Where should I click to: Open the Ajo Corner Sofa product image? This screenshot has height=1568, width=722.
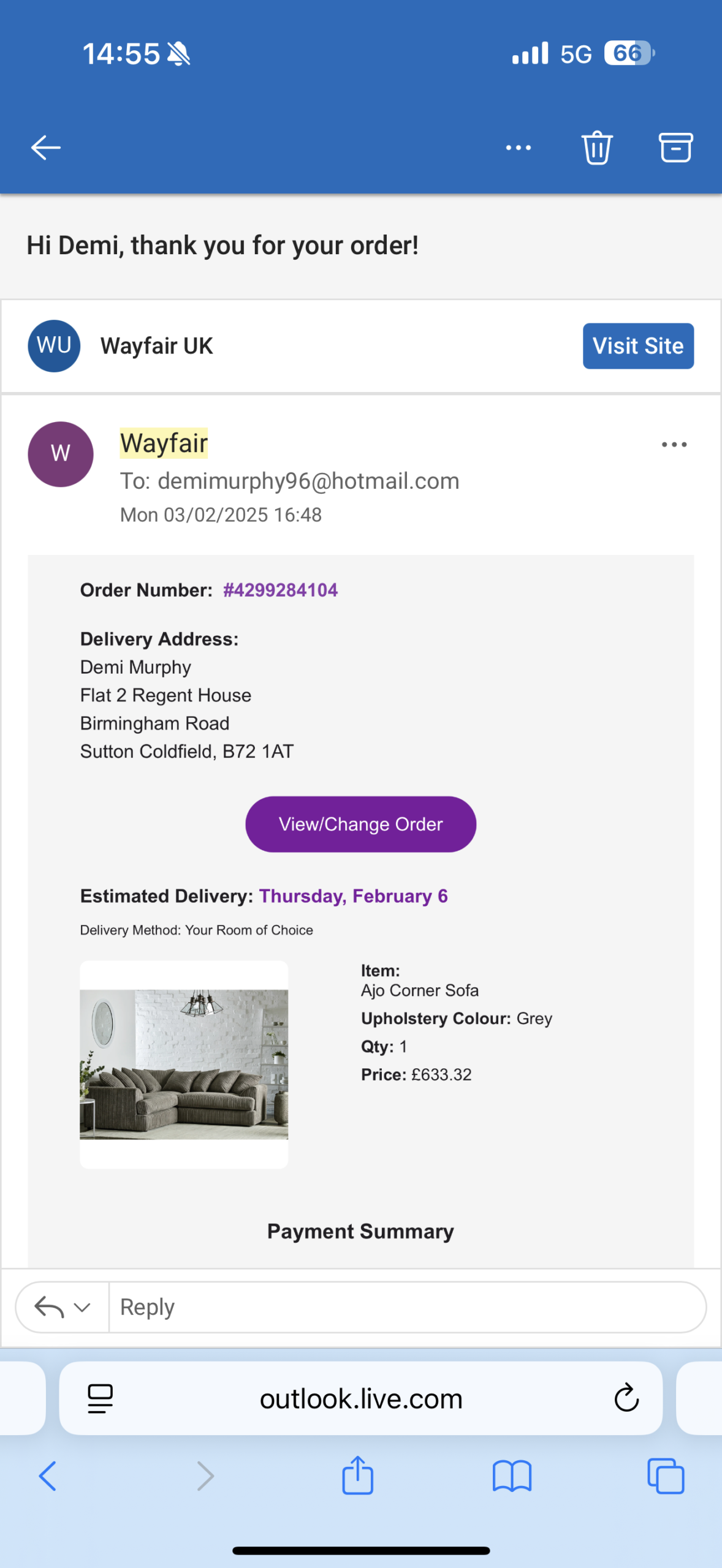(184, 1065)
